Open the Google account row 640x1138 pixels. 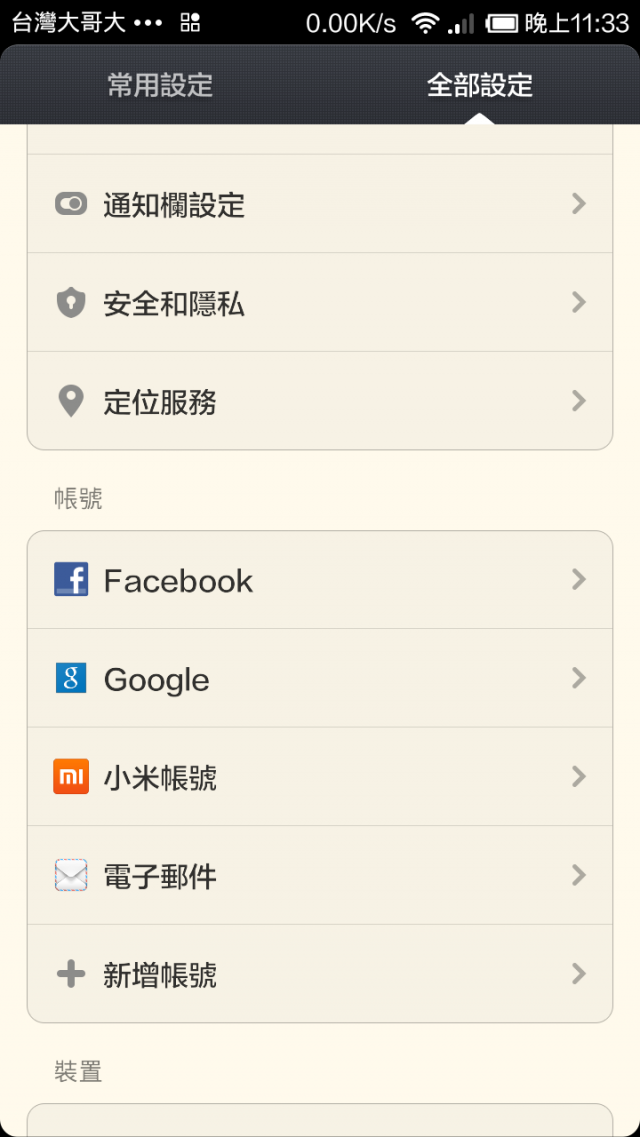320,679
